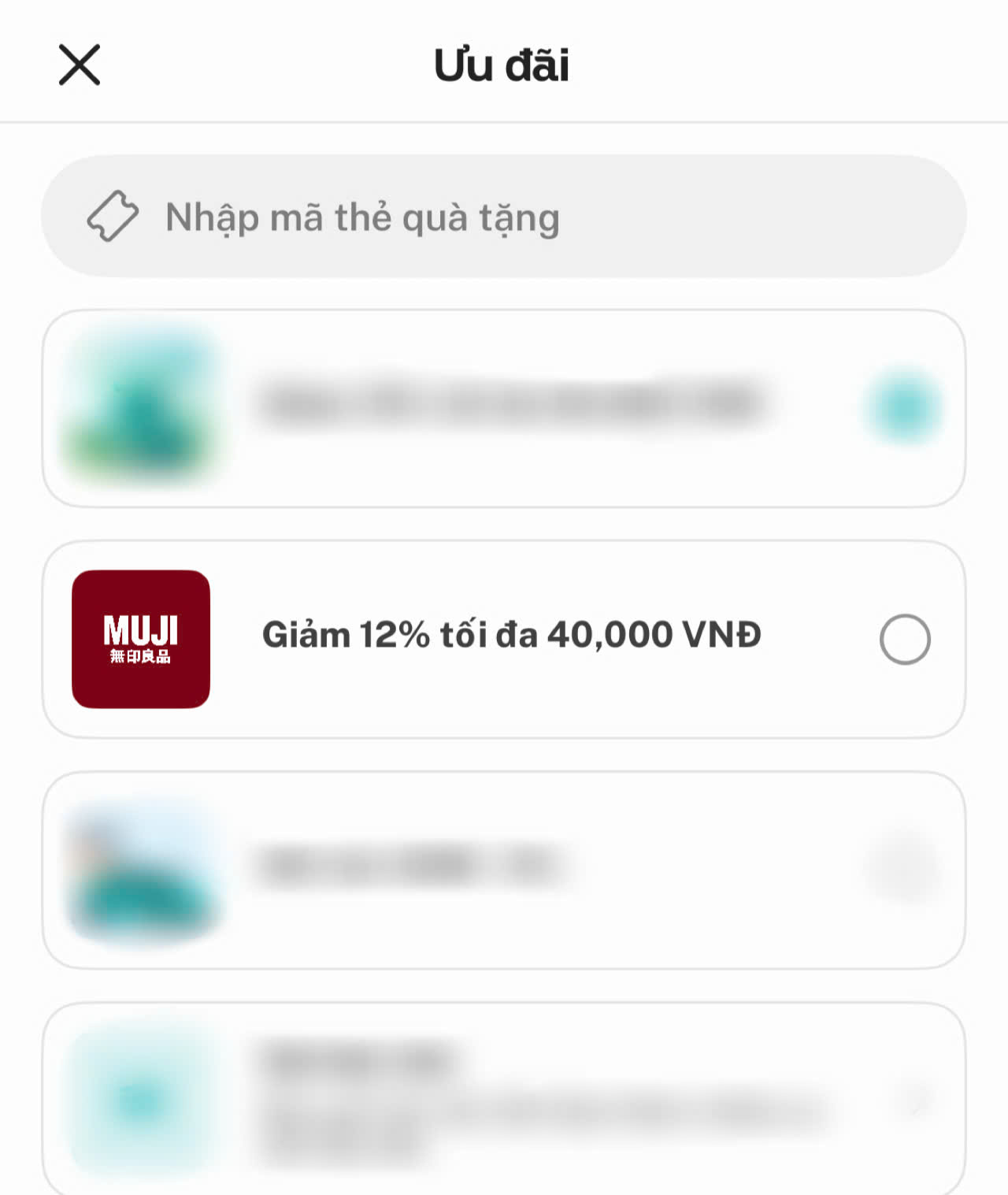The image size is (1008, 1195).
Task: Select the MUJI 12% discount offer
Action: point(904,639)
